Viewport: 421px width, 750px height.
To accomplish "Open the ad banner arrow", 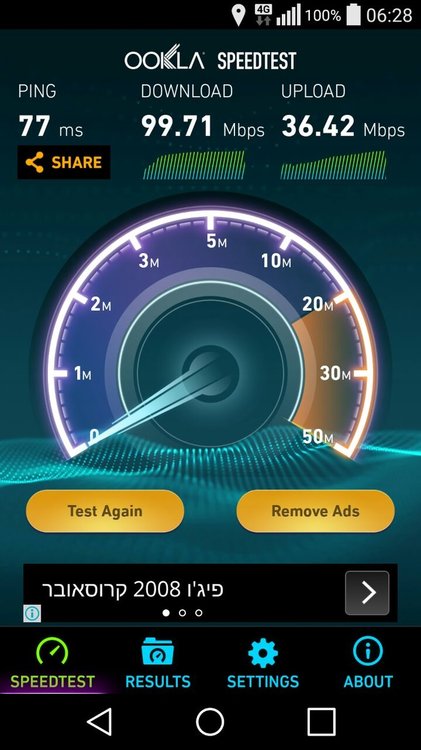I will pyautogui.click(x=367, y=593).
